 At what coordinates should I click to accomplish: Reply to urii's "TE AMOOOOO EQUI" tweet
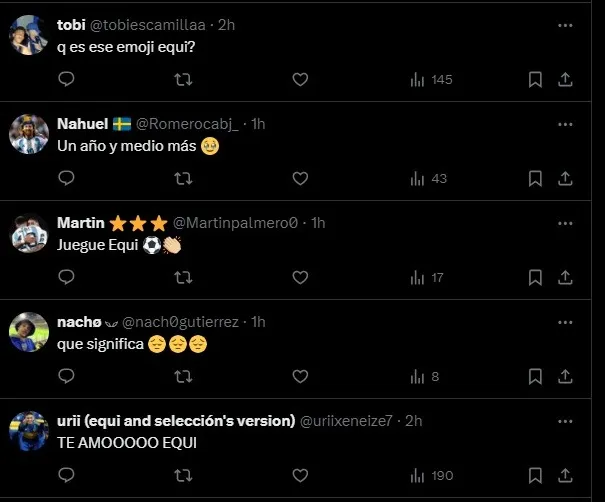click(x=66, y=475)
